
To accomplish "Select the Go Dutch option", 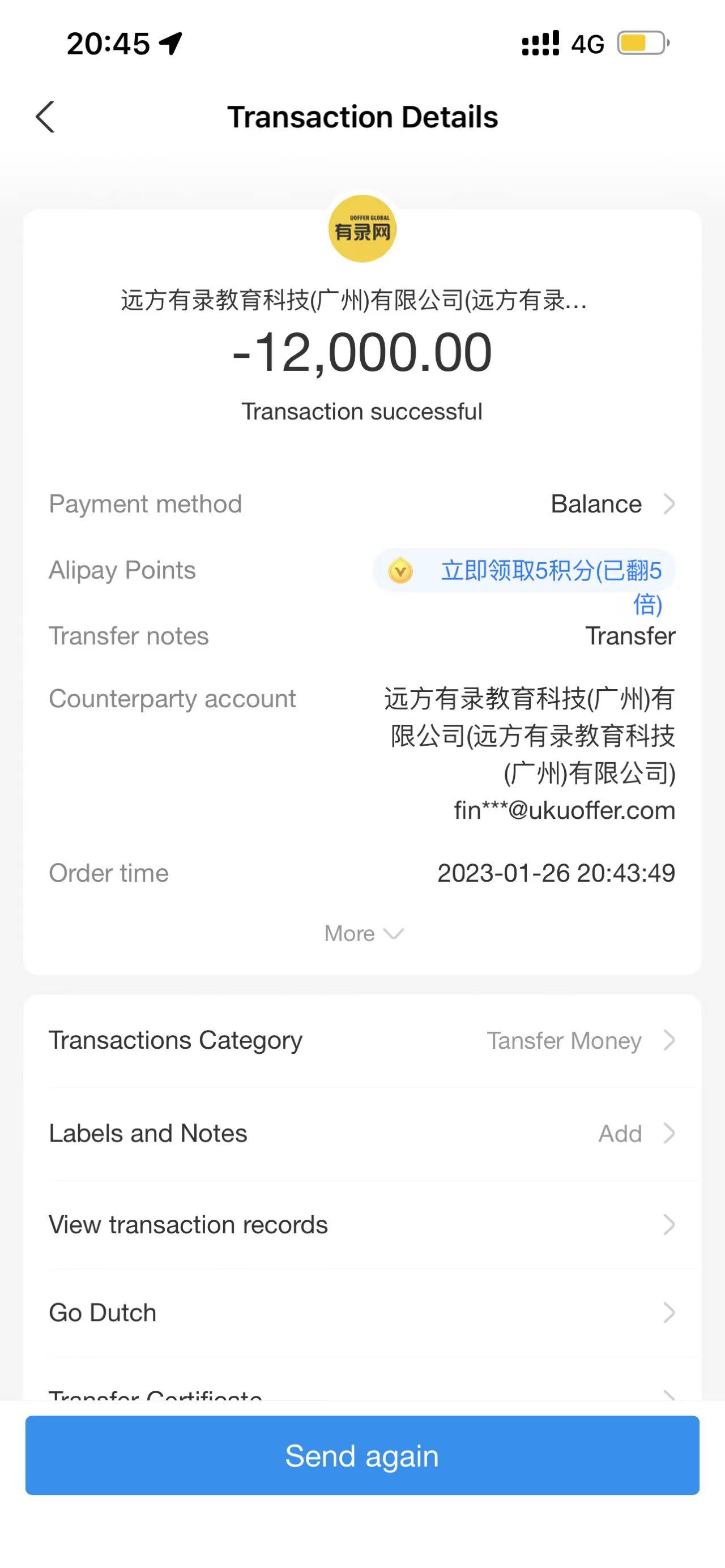I will point(362,1313).
